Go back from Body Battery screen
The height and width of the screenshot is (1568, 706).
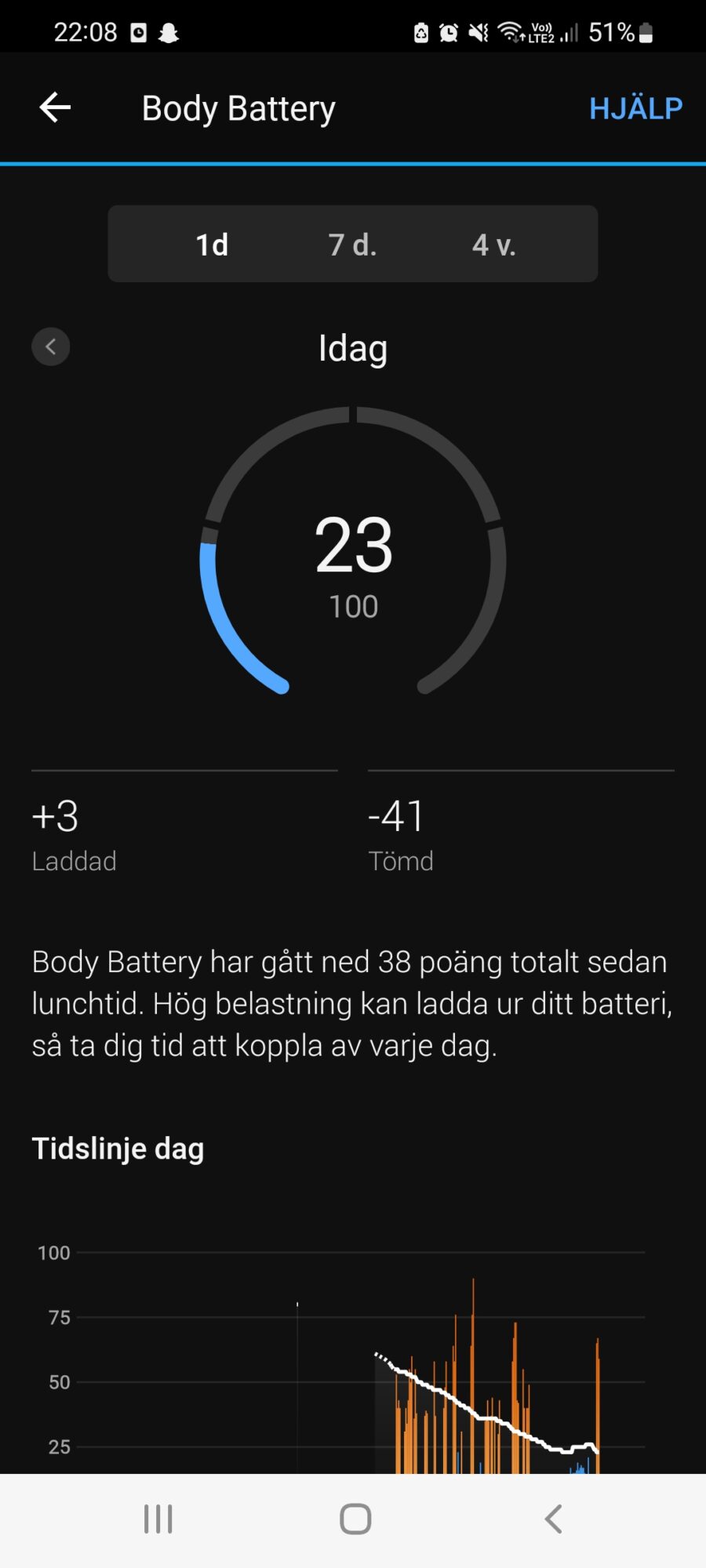click(55, 107)
